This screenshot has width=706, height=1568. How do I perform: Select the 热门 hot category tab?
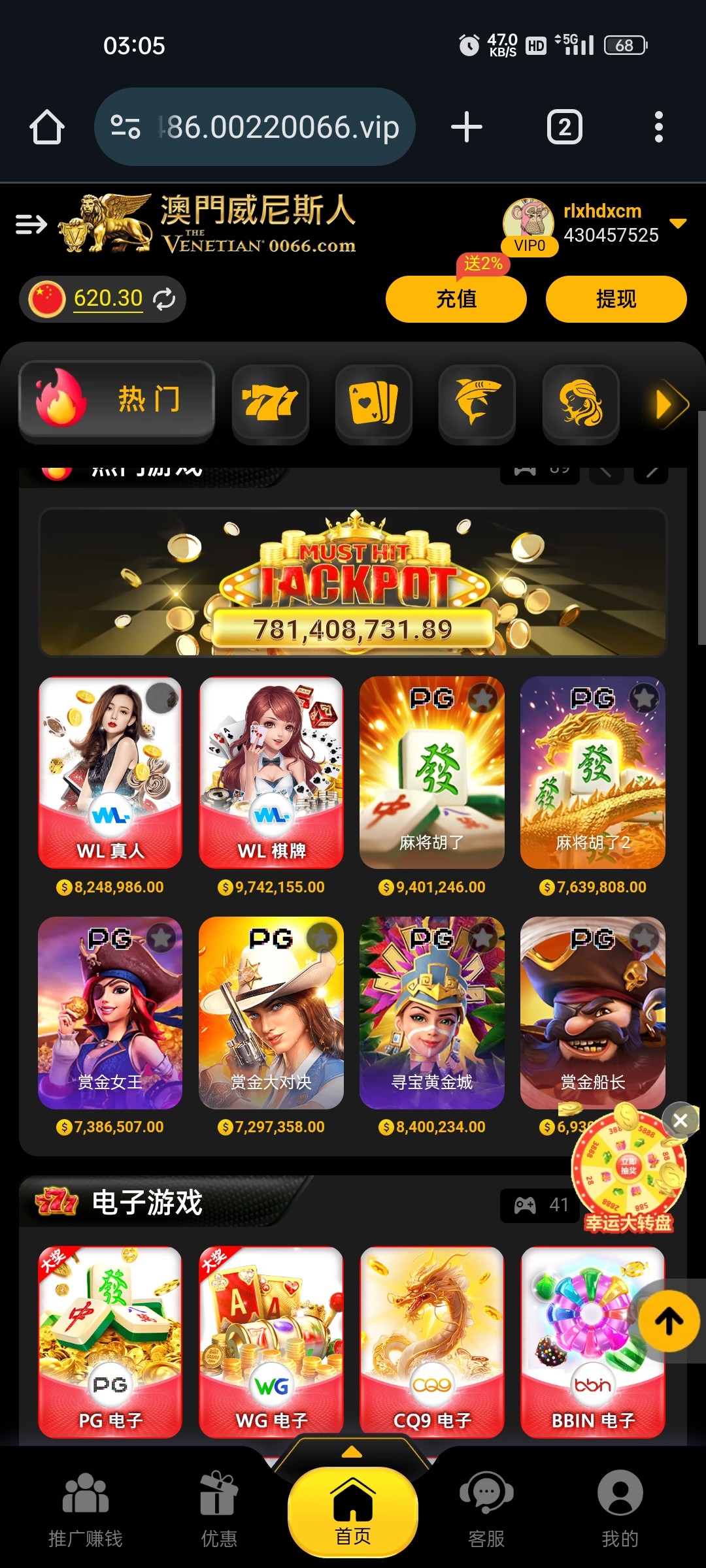(116, 400)
